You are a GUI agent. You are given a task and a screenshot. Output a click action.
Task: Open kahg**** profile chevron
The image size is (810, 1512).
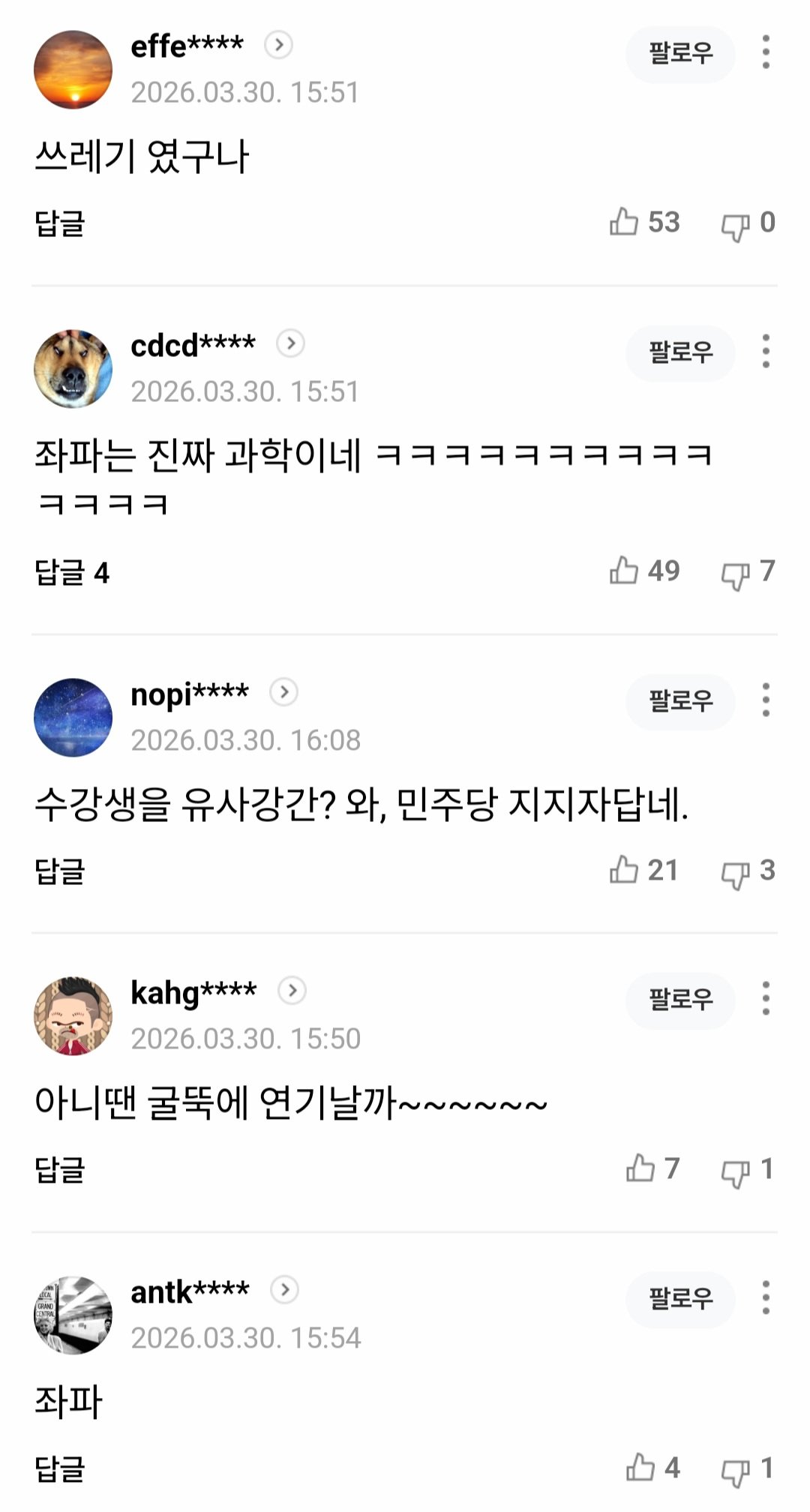(292, 991)
